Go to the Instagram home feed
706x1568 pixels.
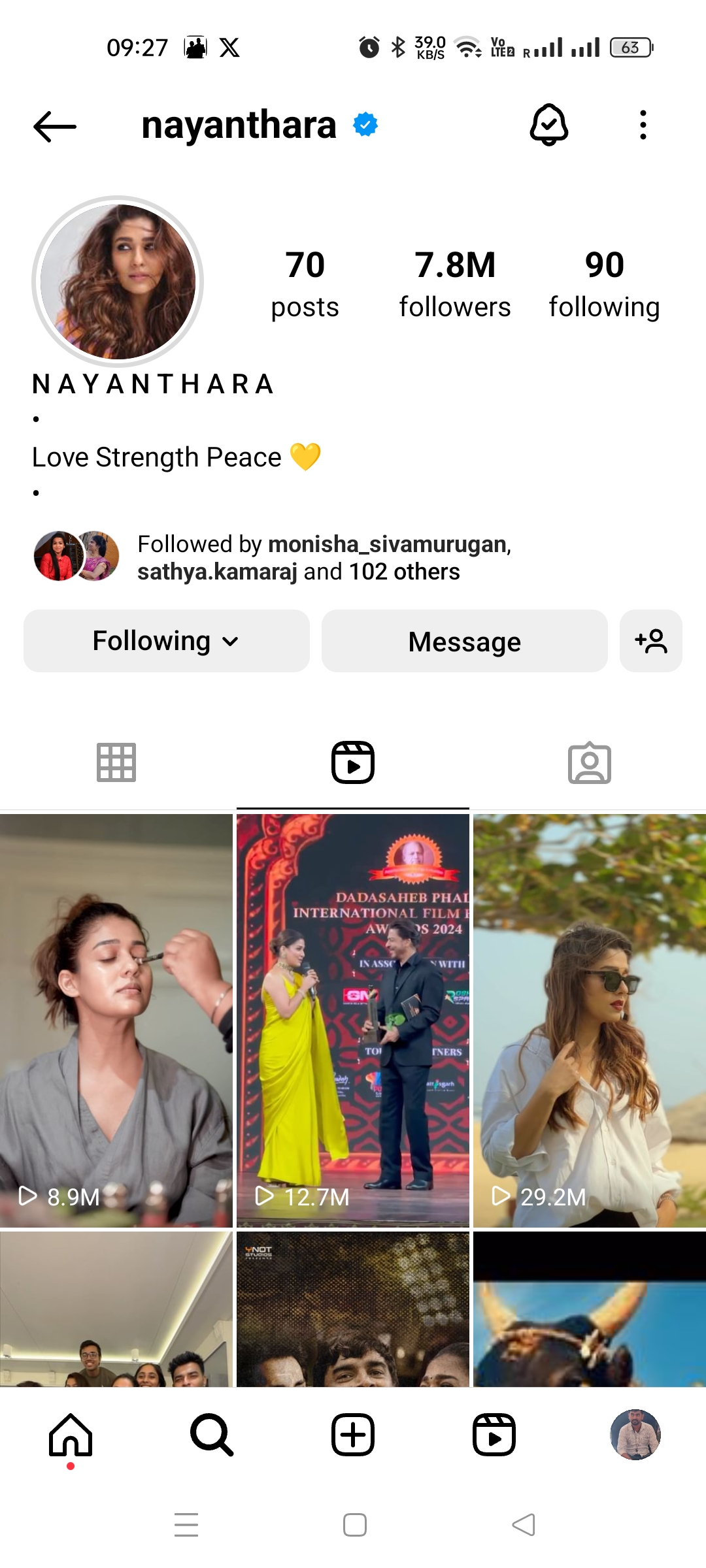71,1435
